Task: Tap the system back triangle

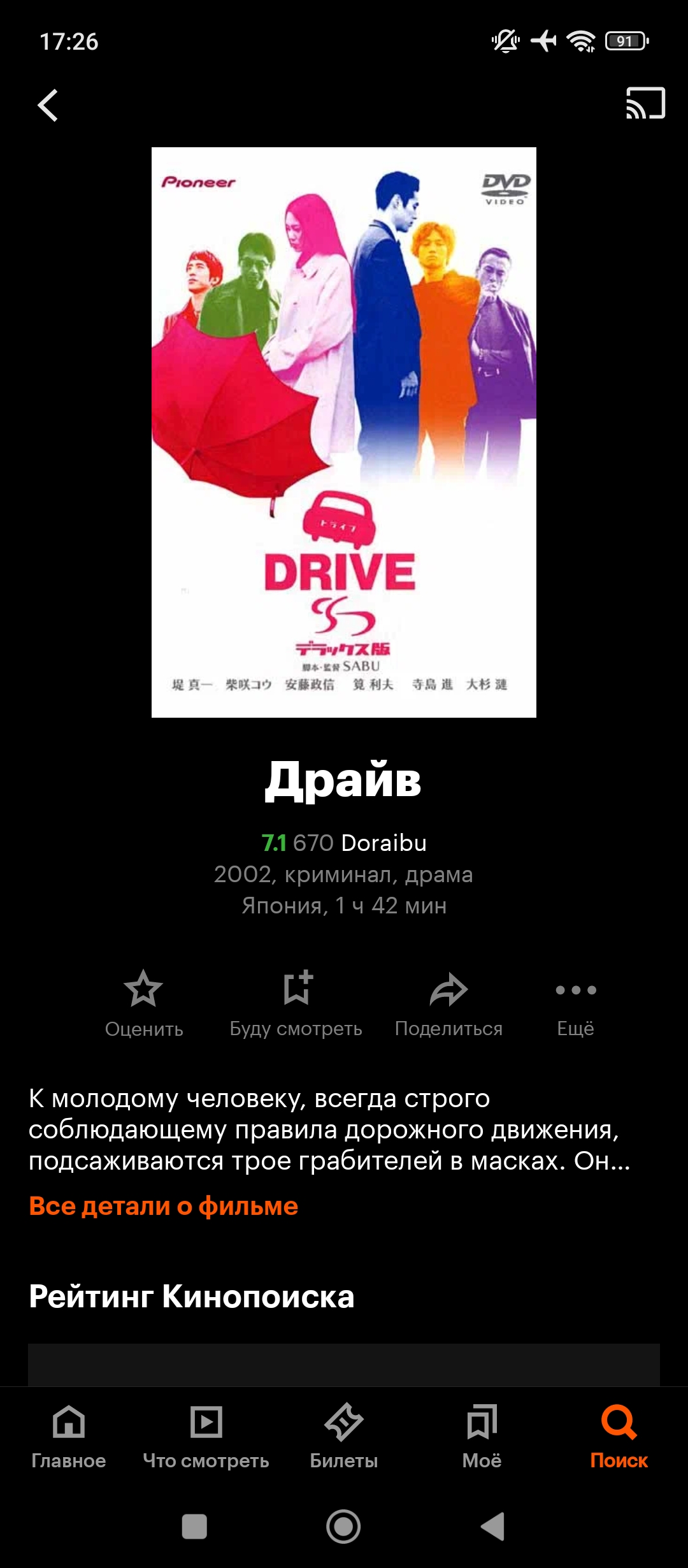Action: coord(493,1527)
